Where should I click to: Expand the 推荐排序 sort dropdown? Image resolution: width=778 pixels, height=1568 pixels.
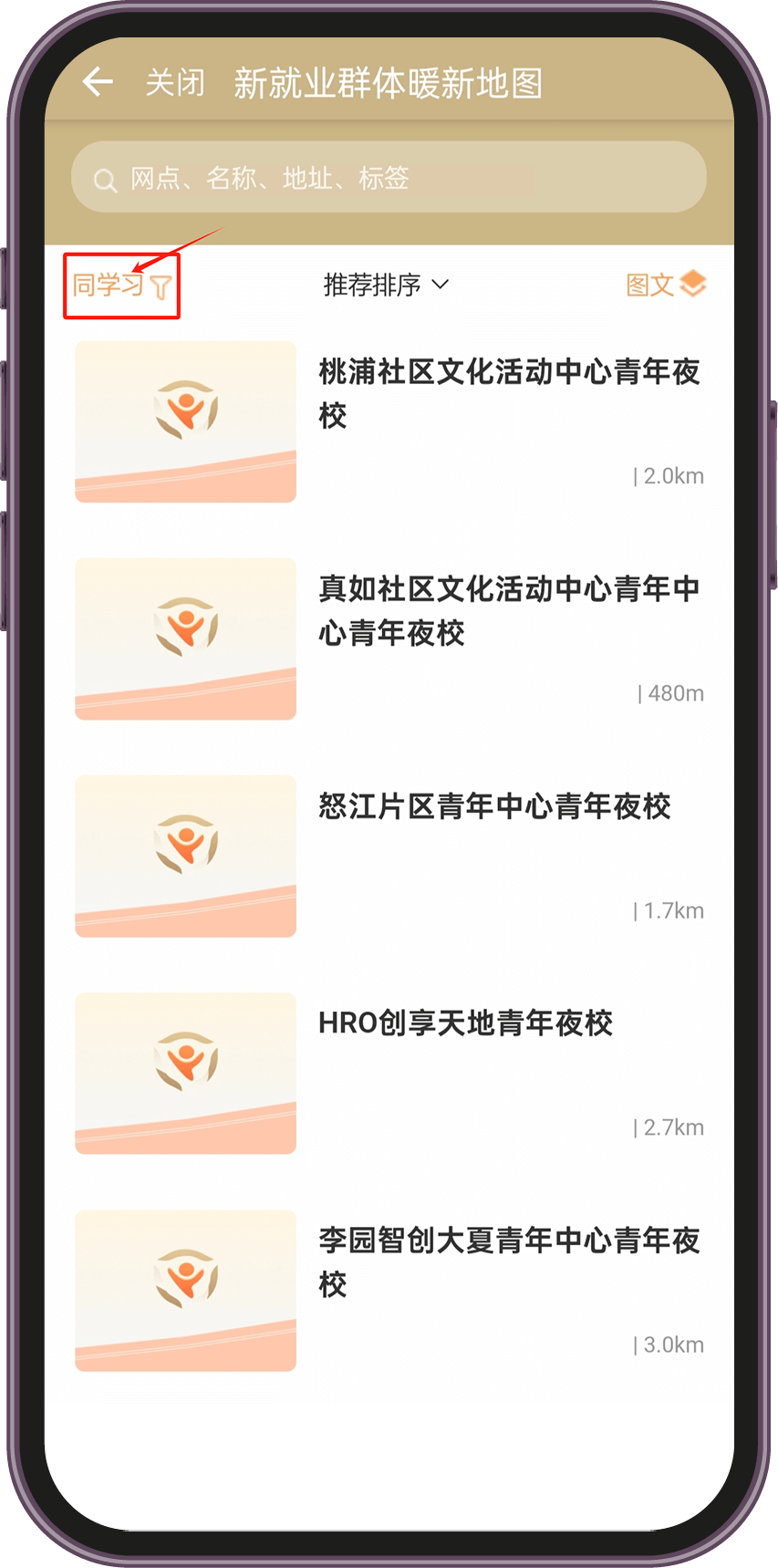386,286
